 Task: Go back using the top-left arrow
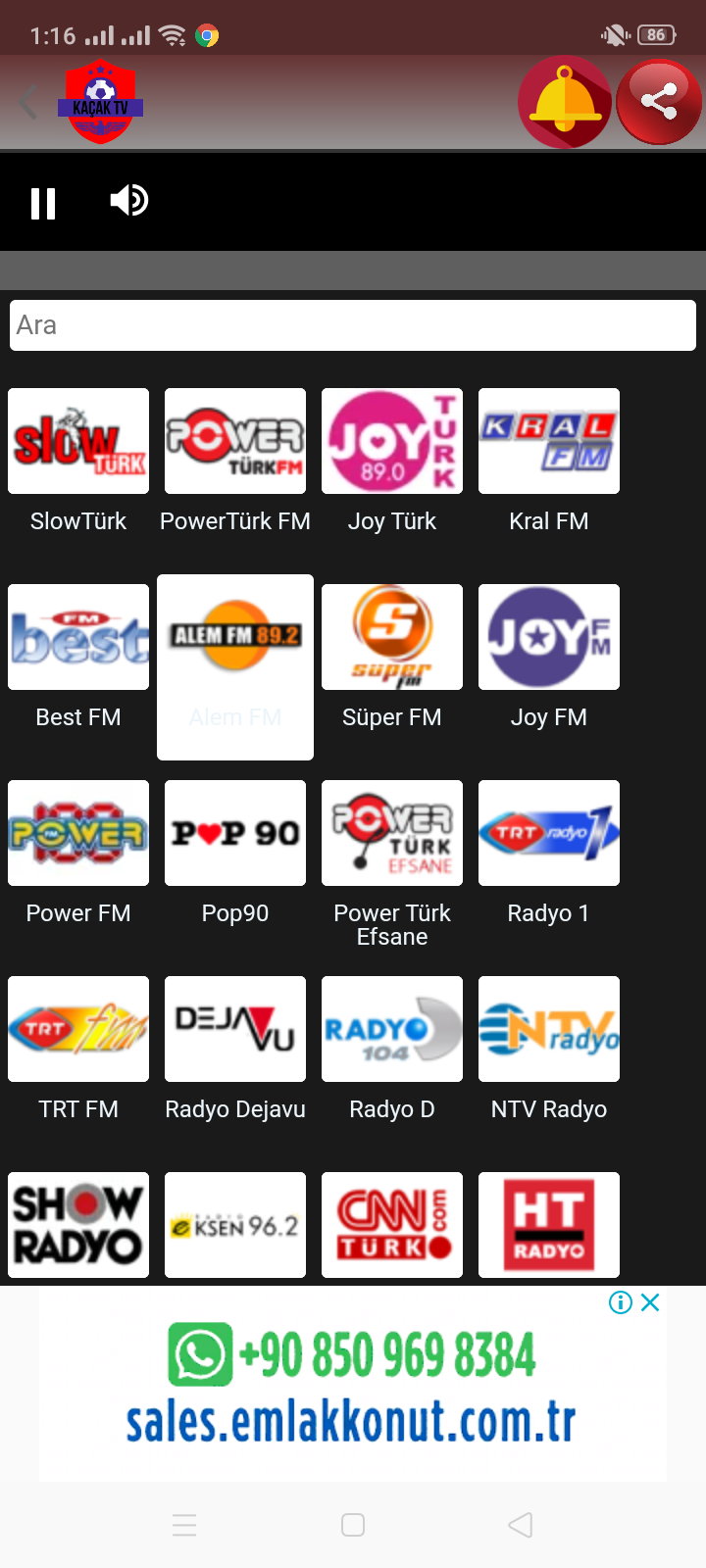28,102
